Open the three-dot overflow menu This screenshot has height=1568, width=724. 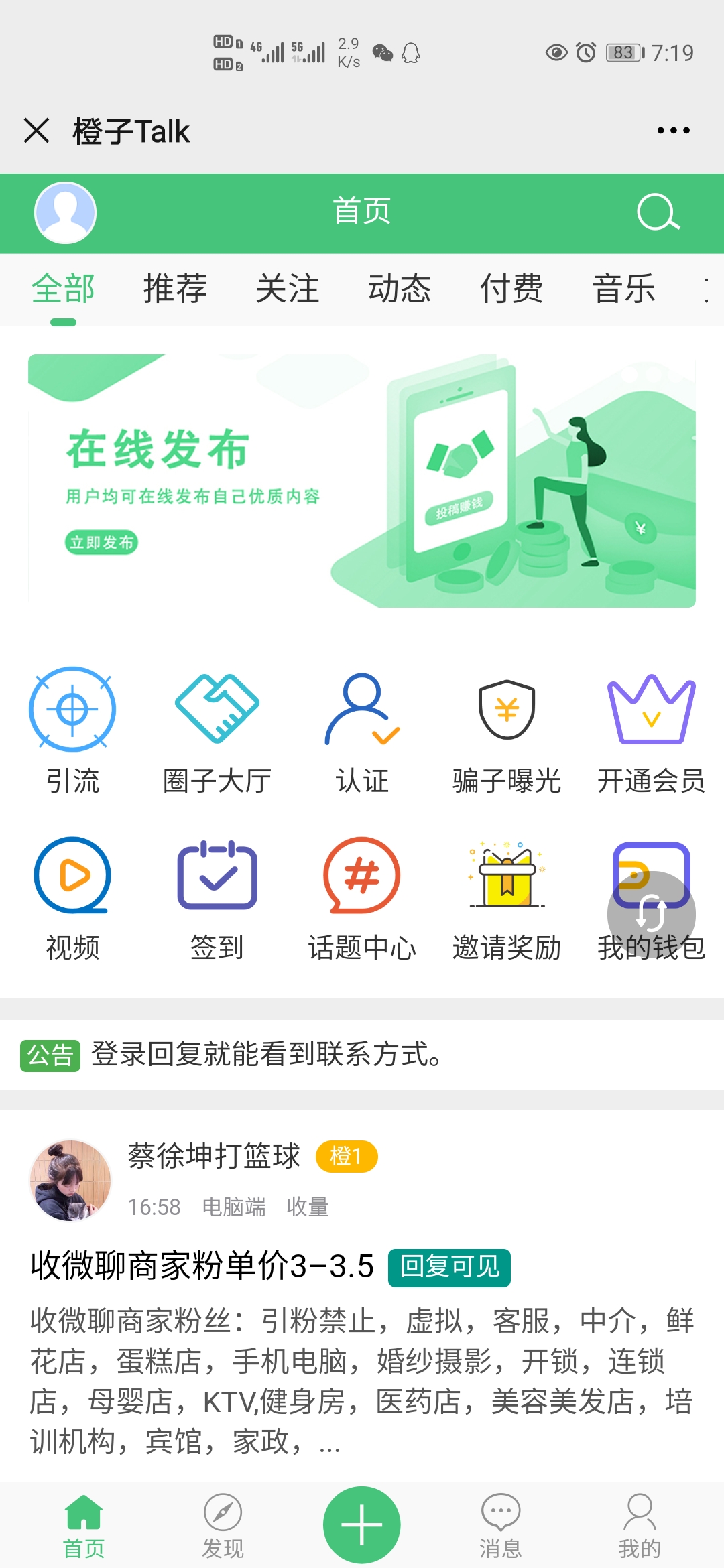(673, 131)
